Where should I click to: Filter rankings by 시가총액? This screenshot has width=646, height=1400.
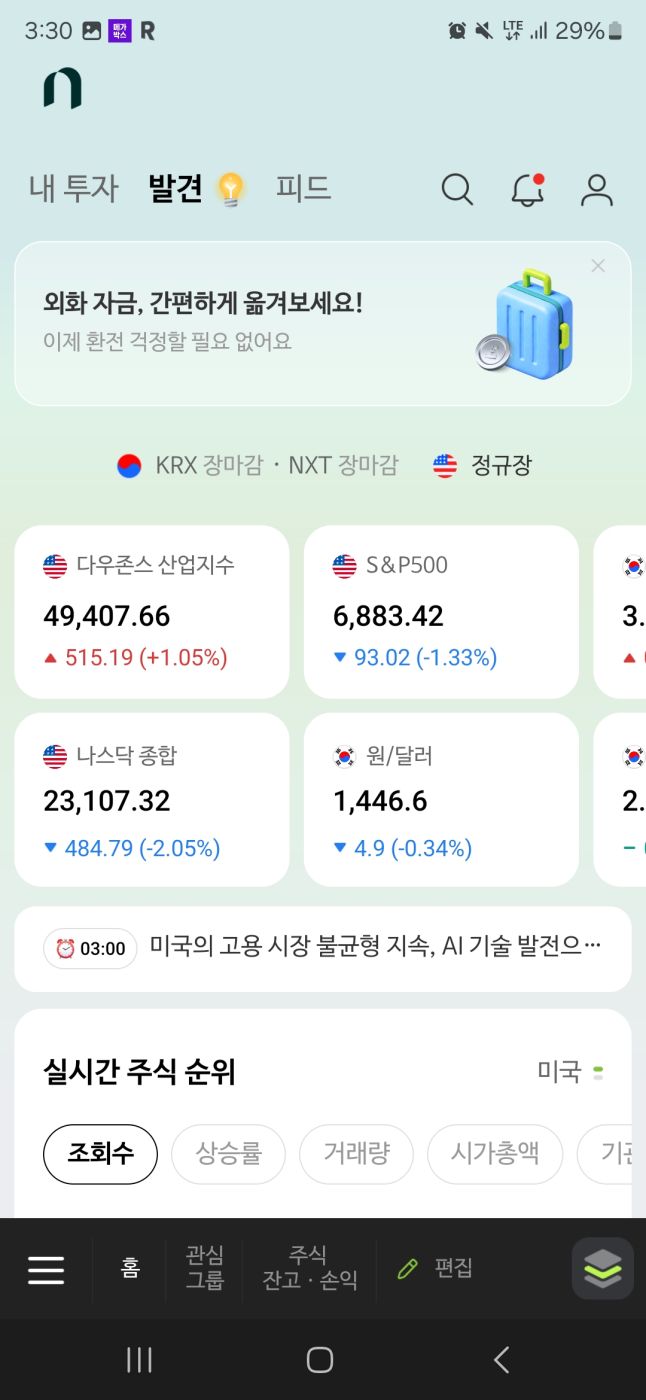pos(494,1153)
